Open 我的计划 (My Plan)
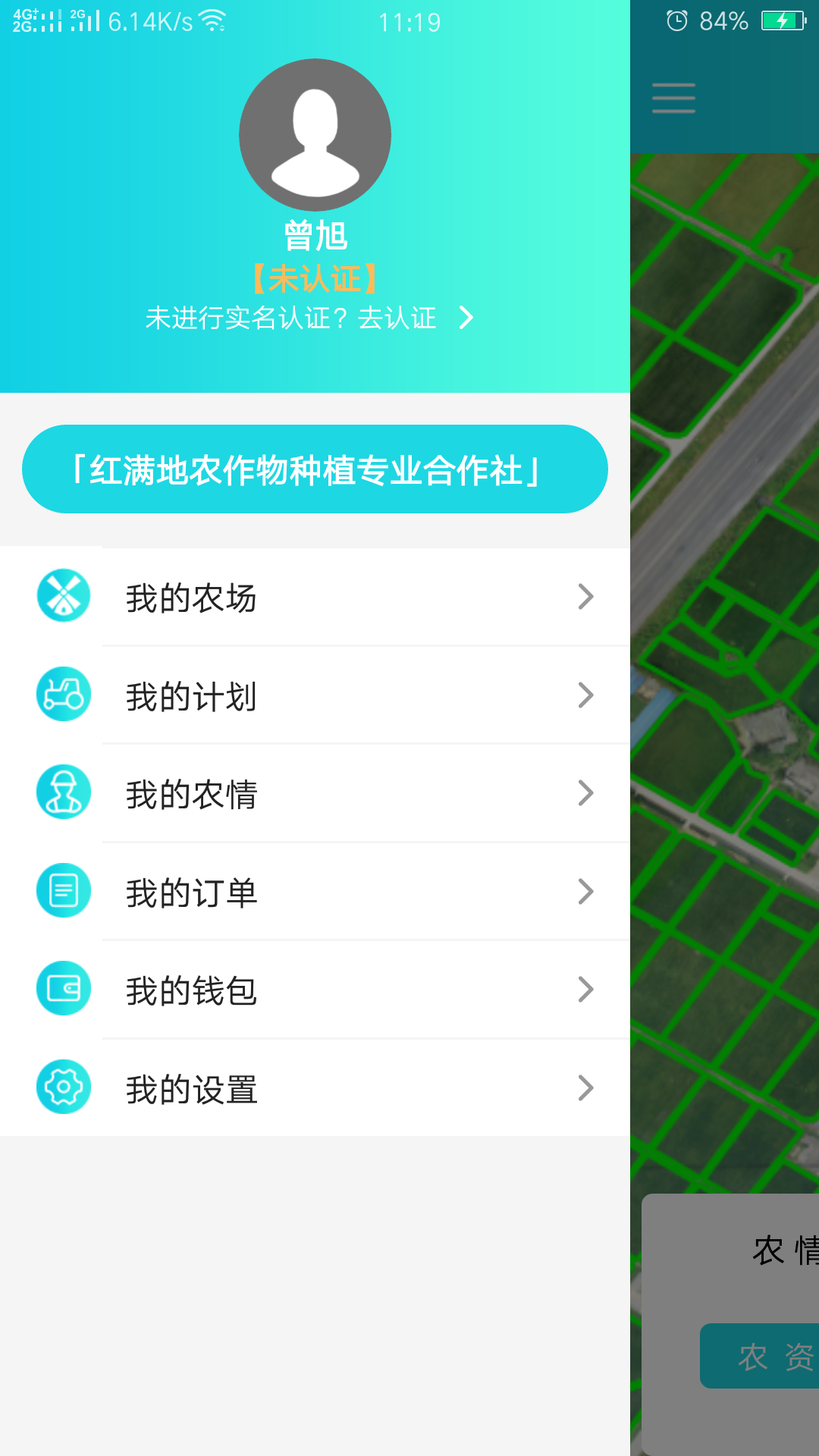Screen dimensions: 819x1456 coord(315,695)
